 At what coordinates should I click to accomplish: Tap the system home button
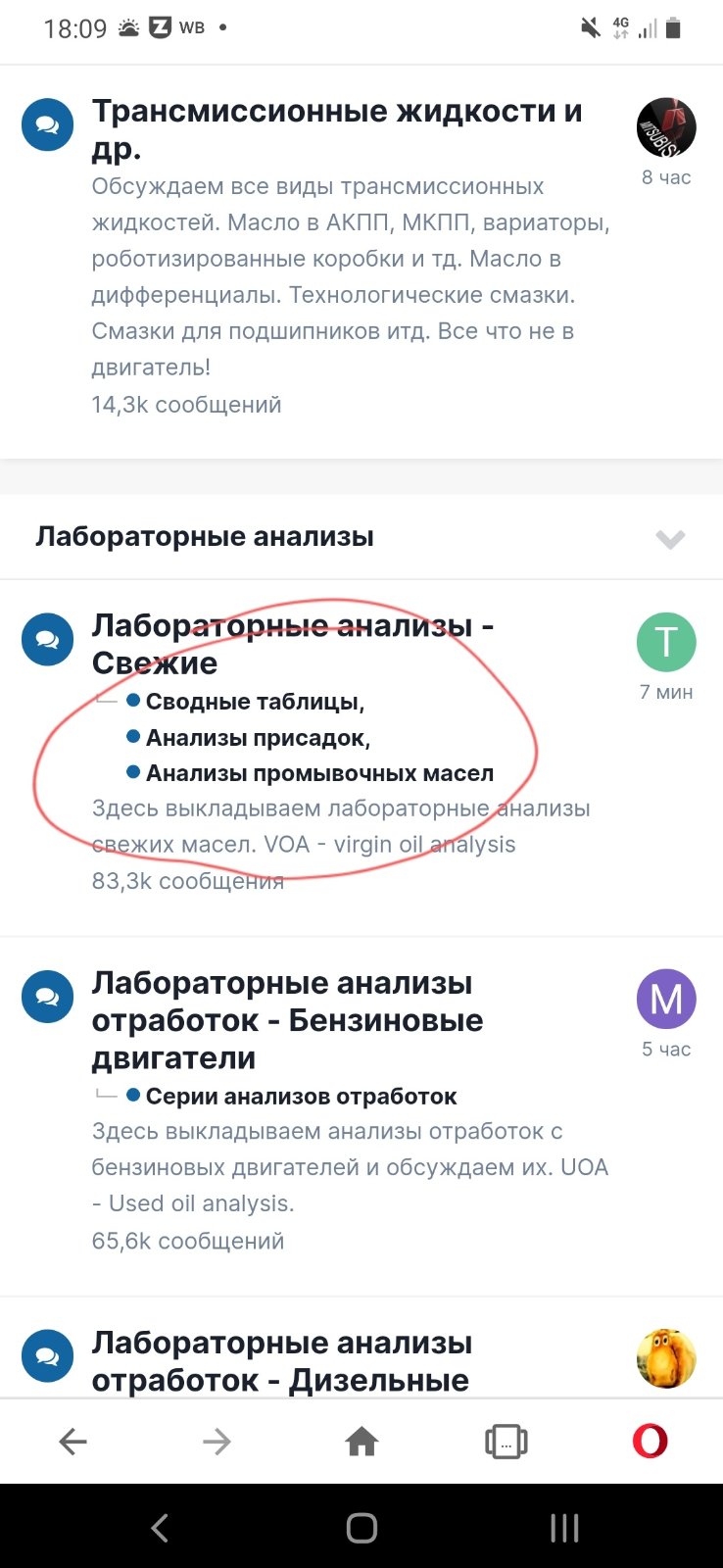coord(361,1528)
